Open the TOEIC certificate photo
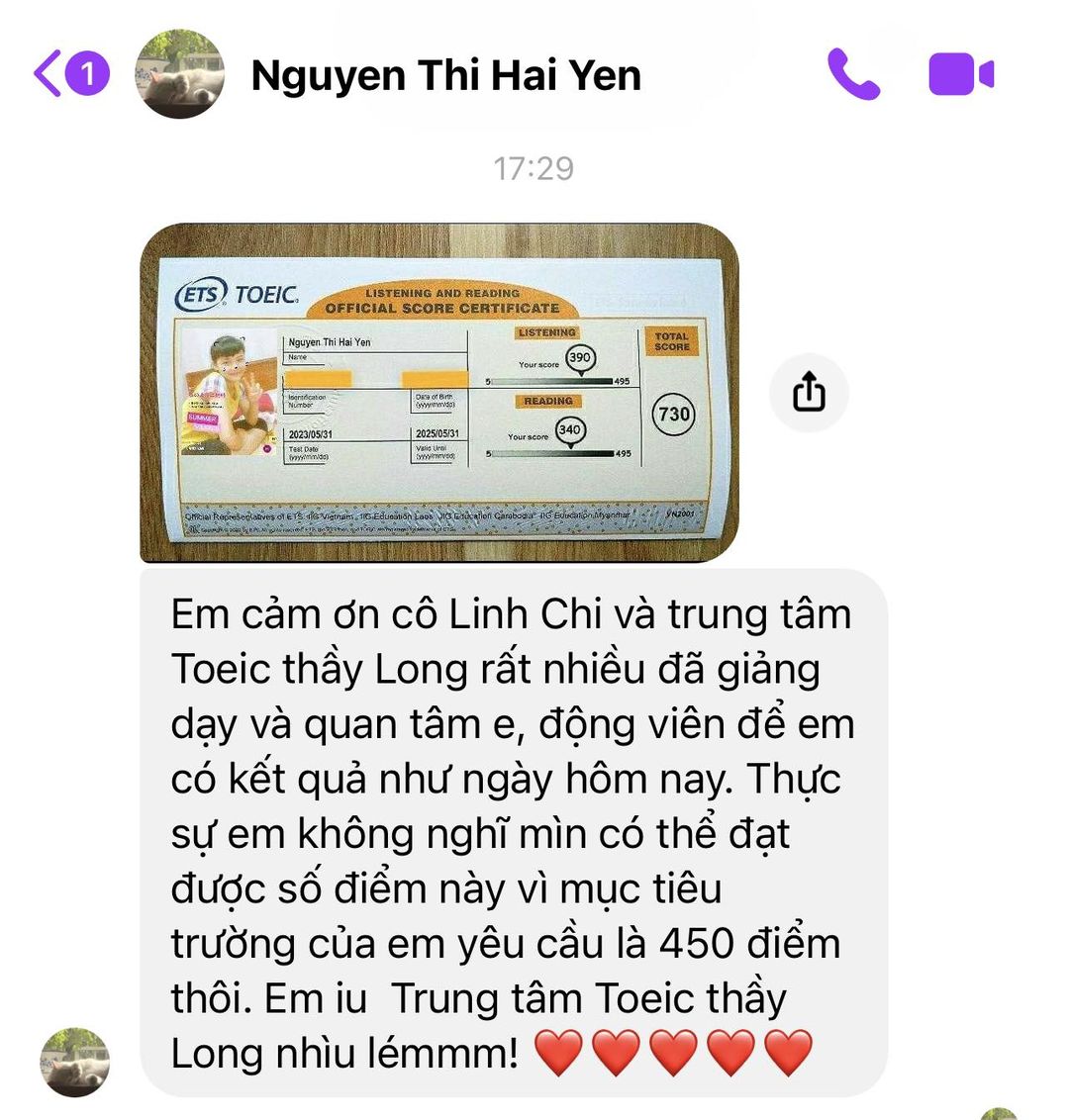The image size is (1069, 1120). (439, 393)
